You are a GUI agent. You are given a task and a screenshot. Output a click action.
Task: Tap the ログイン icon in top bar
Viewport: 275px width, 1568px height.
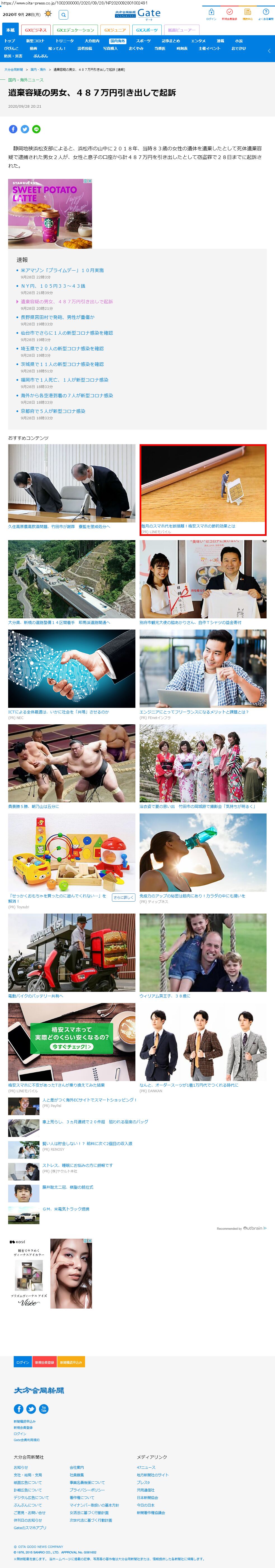click(x=211, y=14)
